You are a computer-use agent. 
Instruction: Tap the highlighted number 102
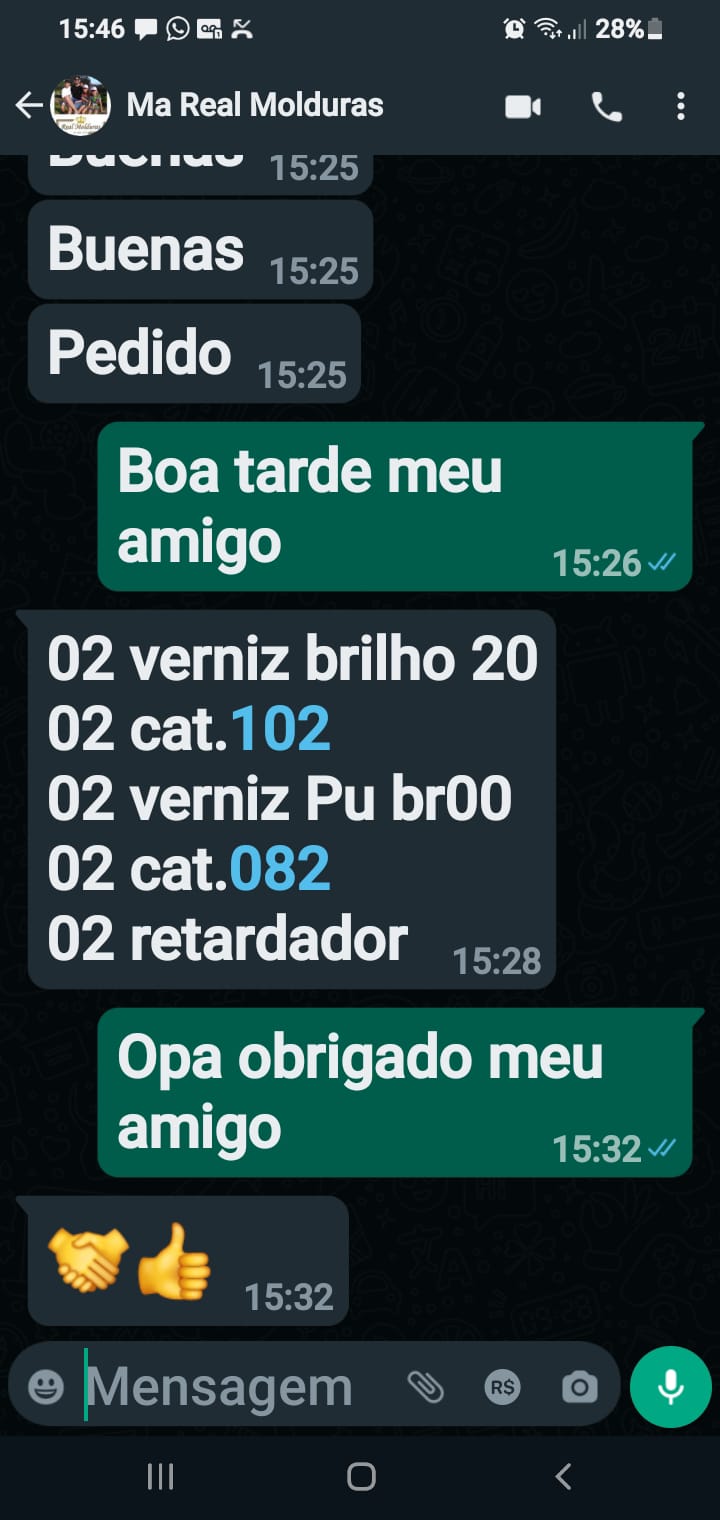click(280, 729)
